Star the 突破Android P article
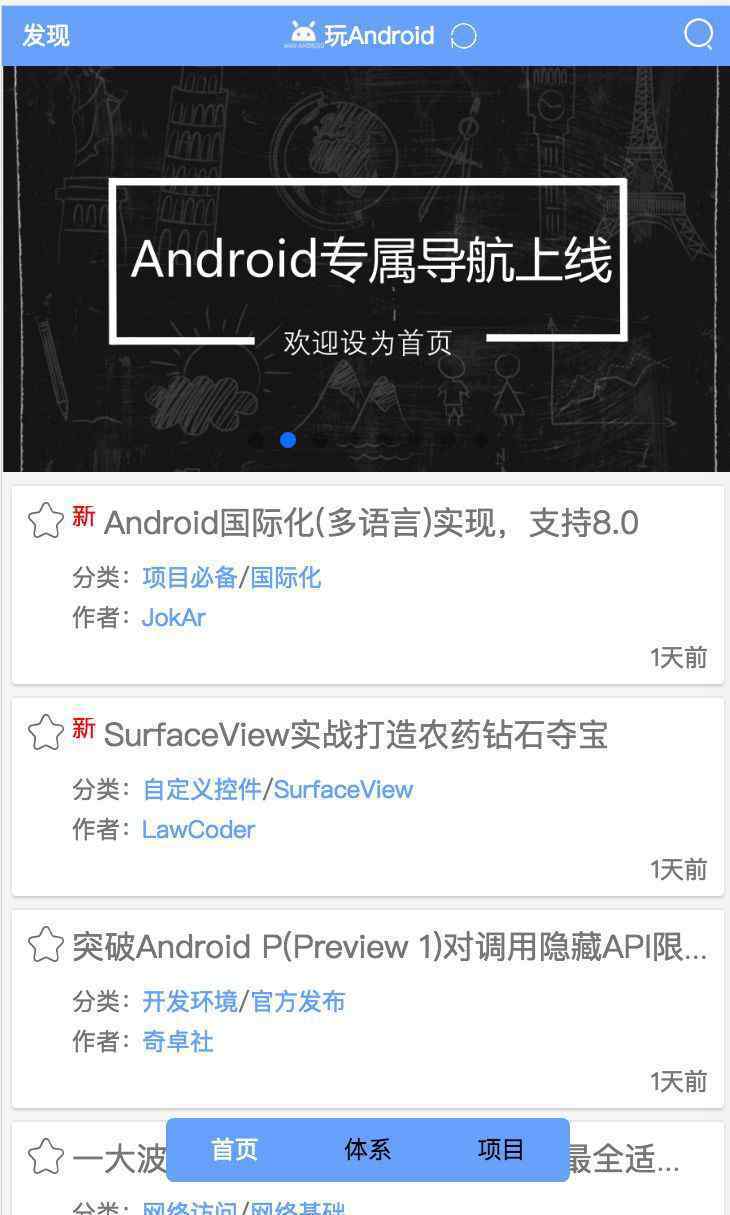This screenshot has height=1215, width=730. pos(45,945)
